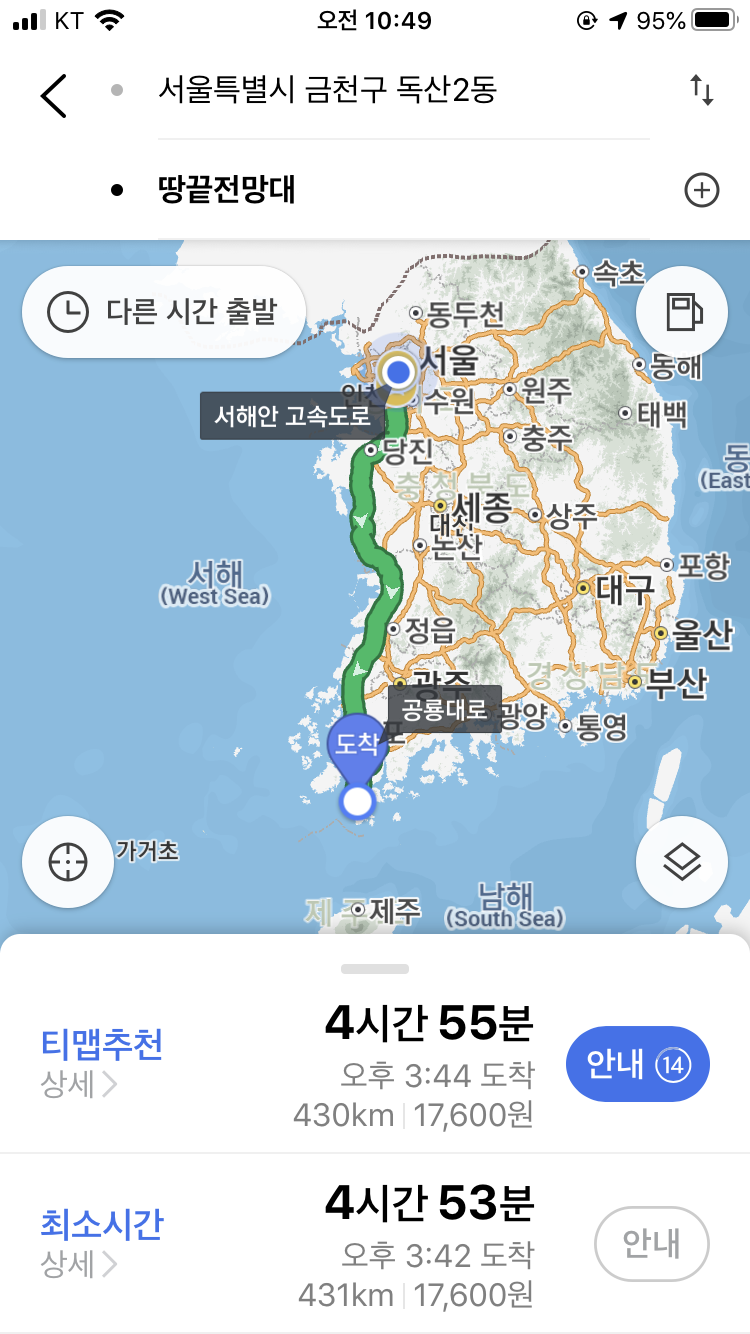Edit the destination 땅끝전망대
The width and height of the screenshot is (750, 1334).
click(226, 189)
